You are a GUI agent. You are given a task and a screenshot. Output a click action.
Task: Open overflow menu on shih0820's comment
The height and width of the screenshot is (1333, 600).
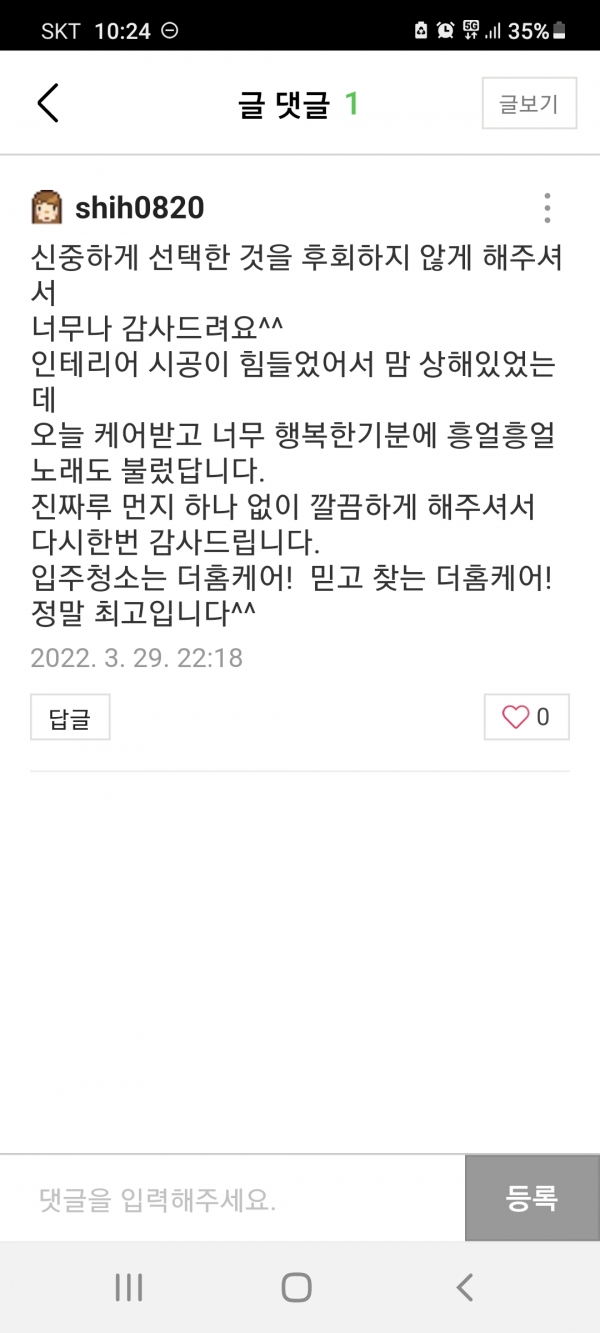tap(547, 208)
